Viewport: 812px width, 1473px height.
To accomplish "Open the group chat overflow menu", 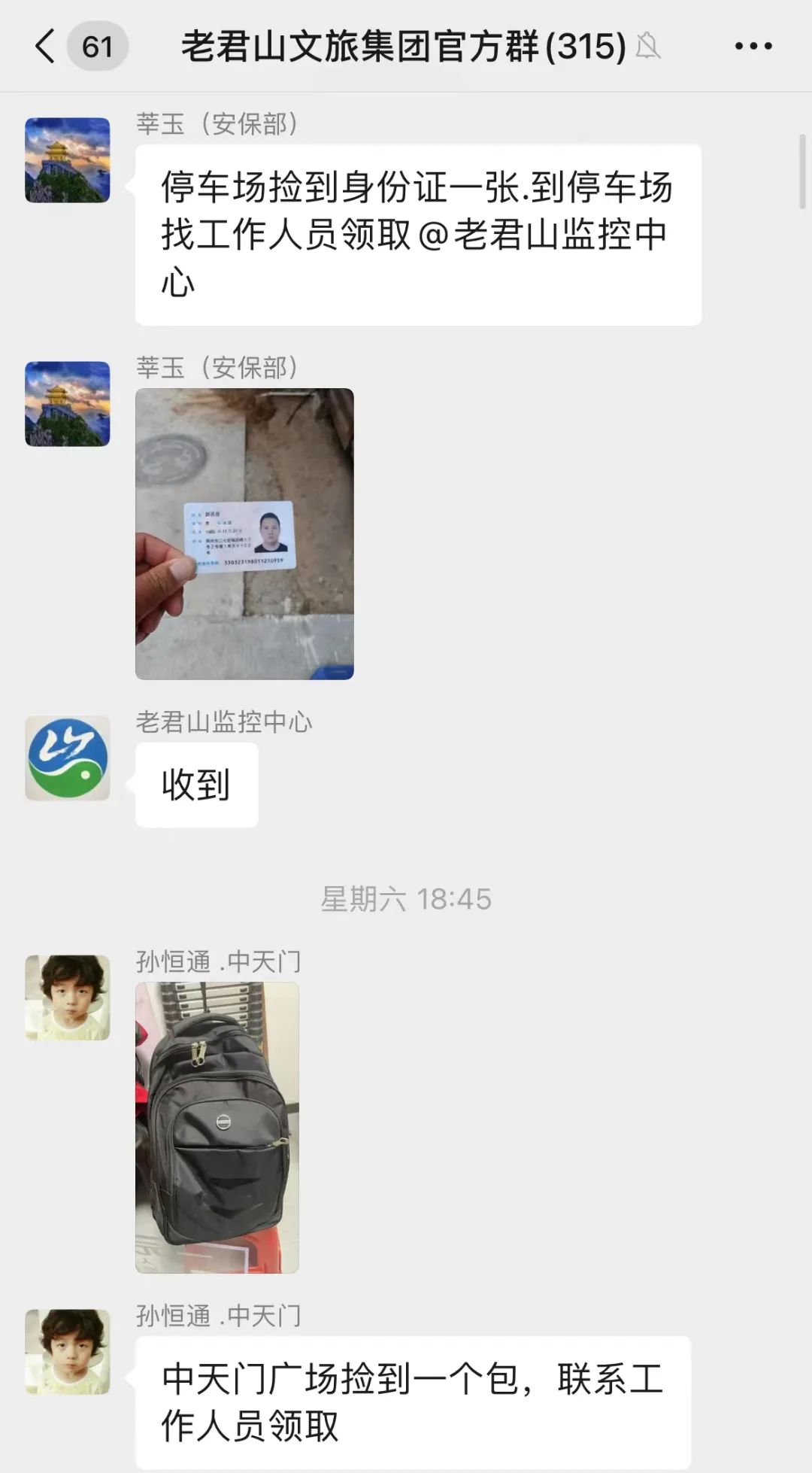I will [x=753, y=47].
